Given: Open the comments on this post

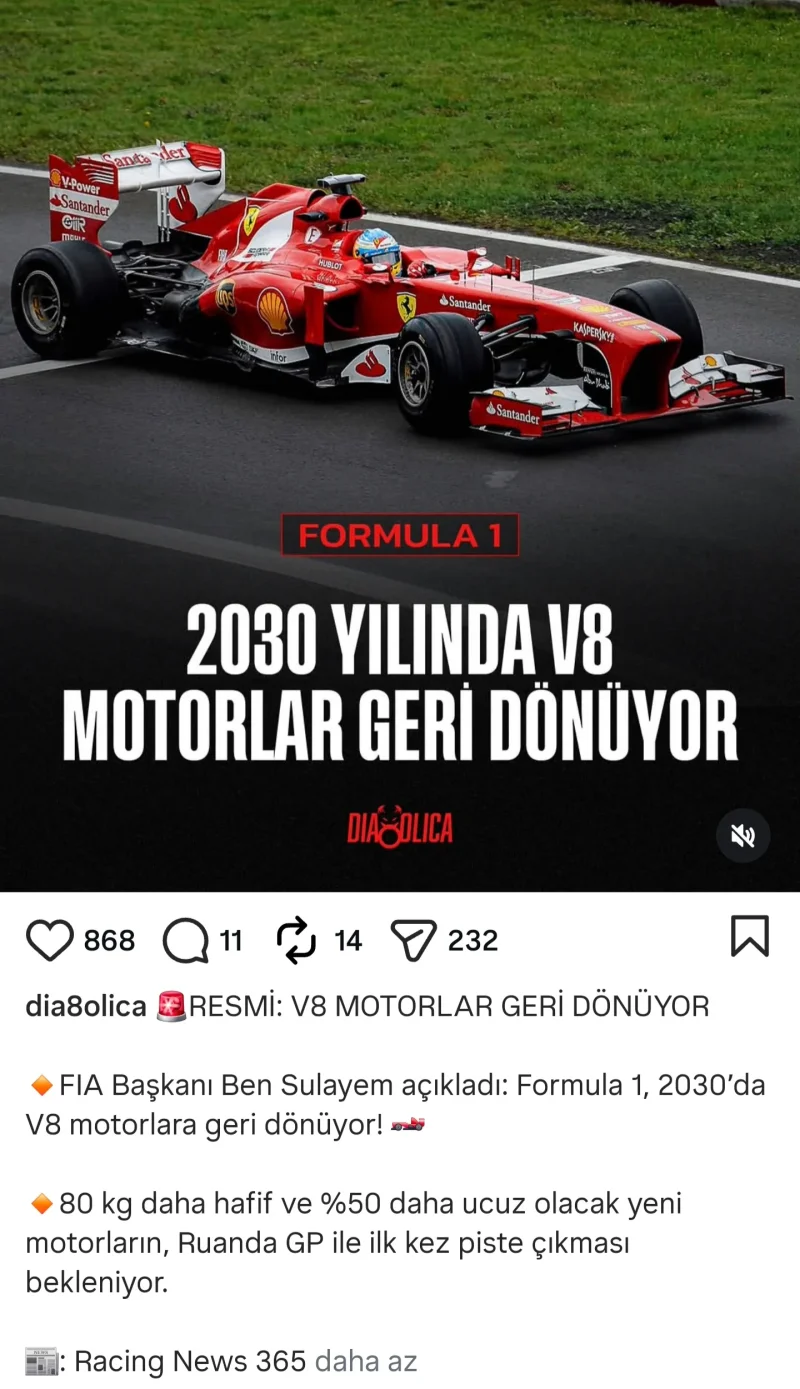Looking at the screenshot, I should [186, 941].
